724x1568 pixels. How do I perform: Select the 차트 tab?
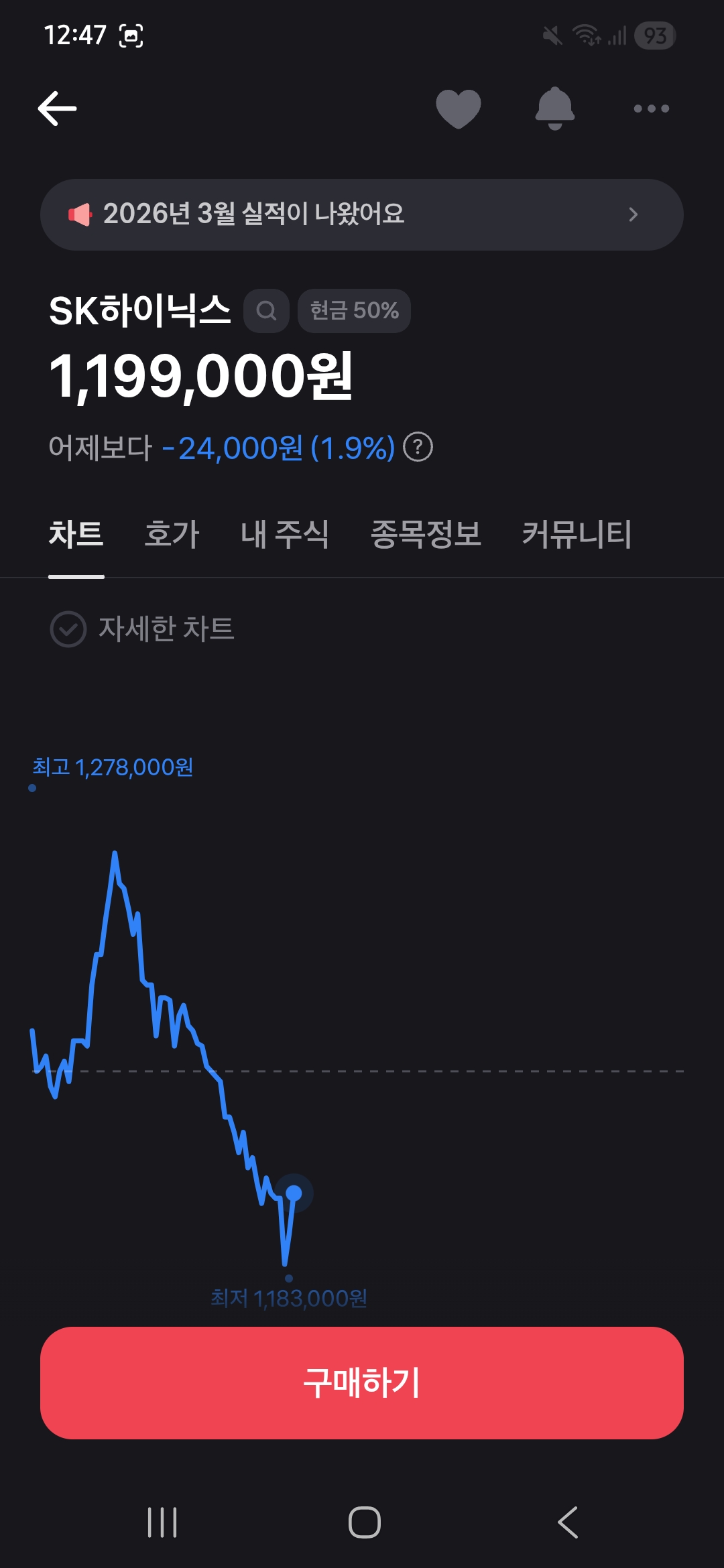(76, 535)
